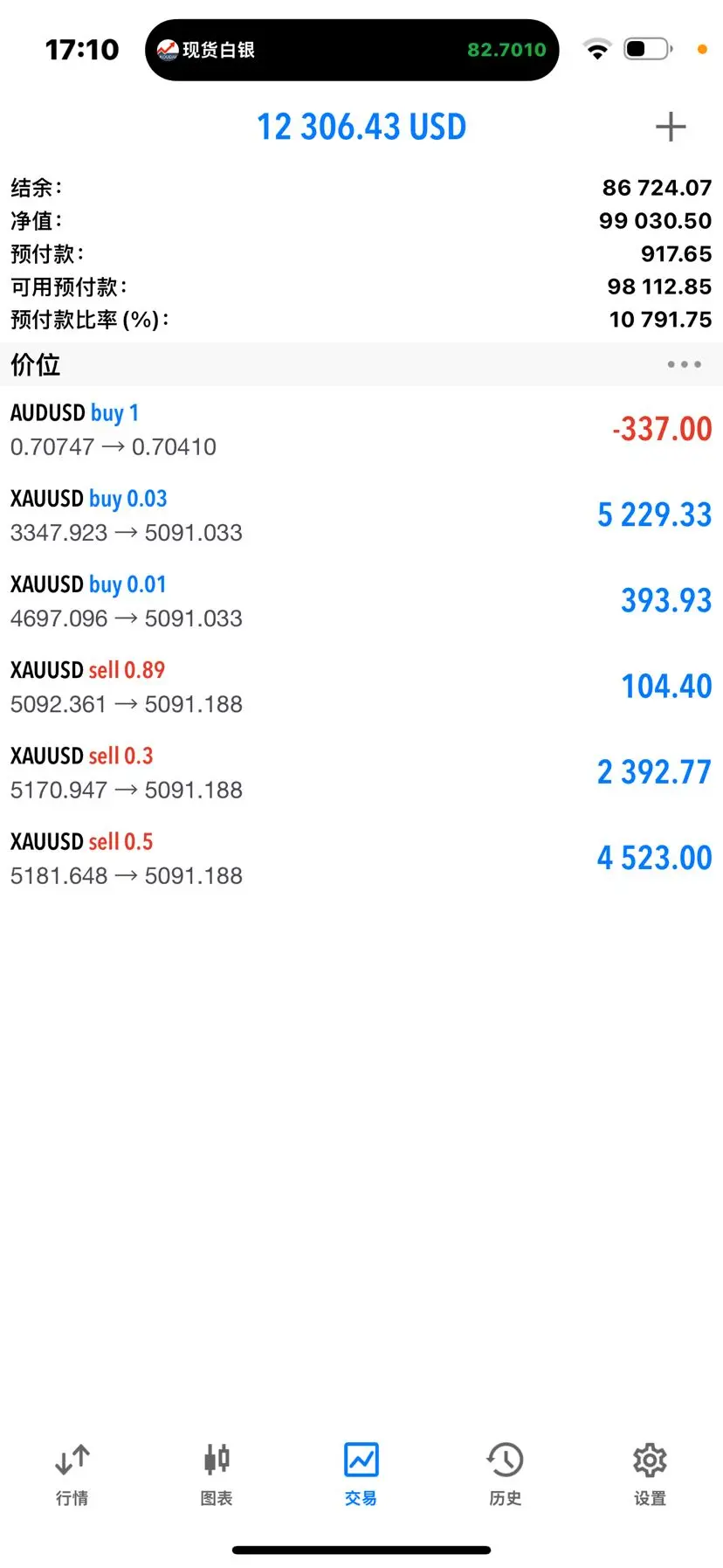This screenshot has width=723, height=1568.
Task: Tap the 现货白银 live activity pill
Action: [351, 50]
